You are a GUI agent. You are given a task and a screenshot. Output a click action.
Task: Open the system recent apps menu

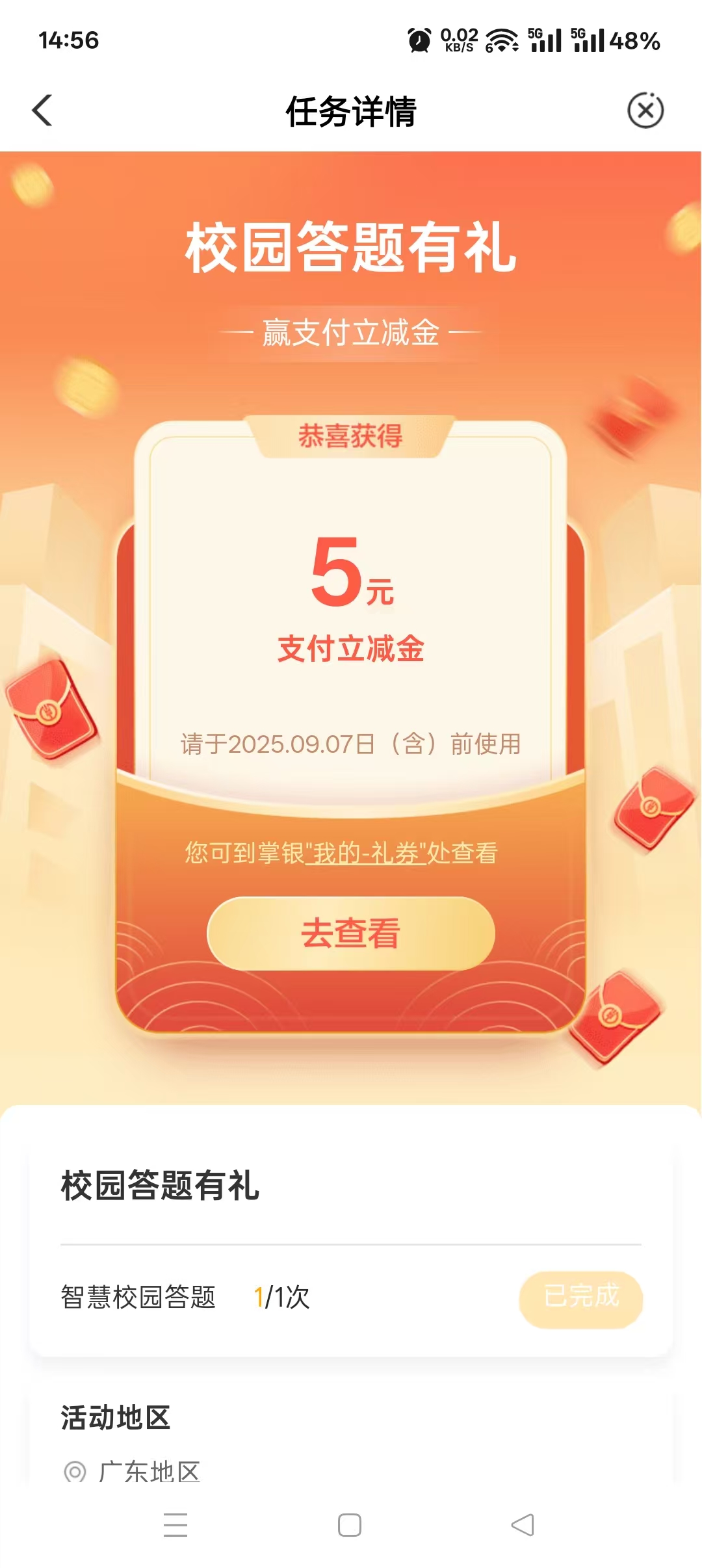pos(175,1525)
